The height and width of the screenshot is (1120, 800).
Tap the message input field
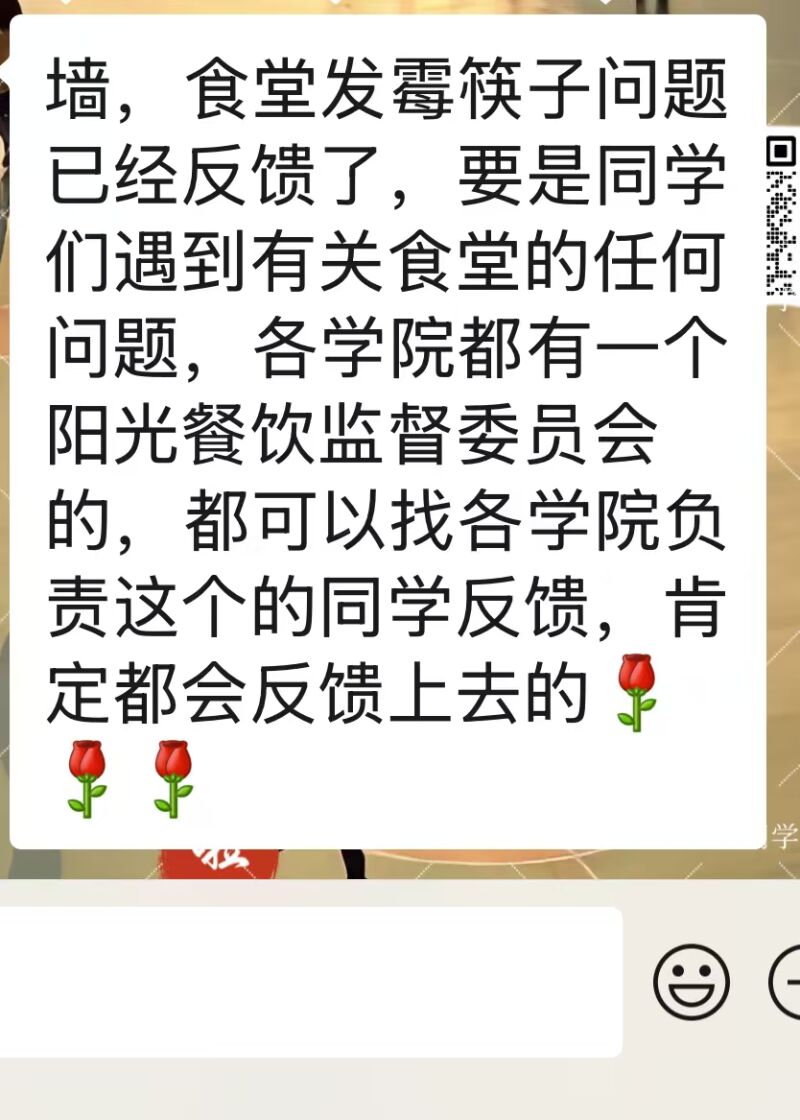(310, 981)
